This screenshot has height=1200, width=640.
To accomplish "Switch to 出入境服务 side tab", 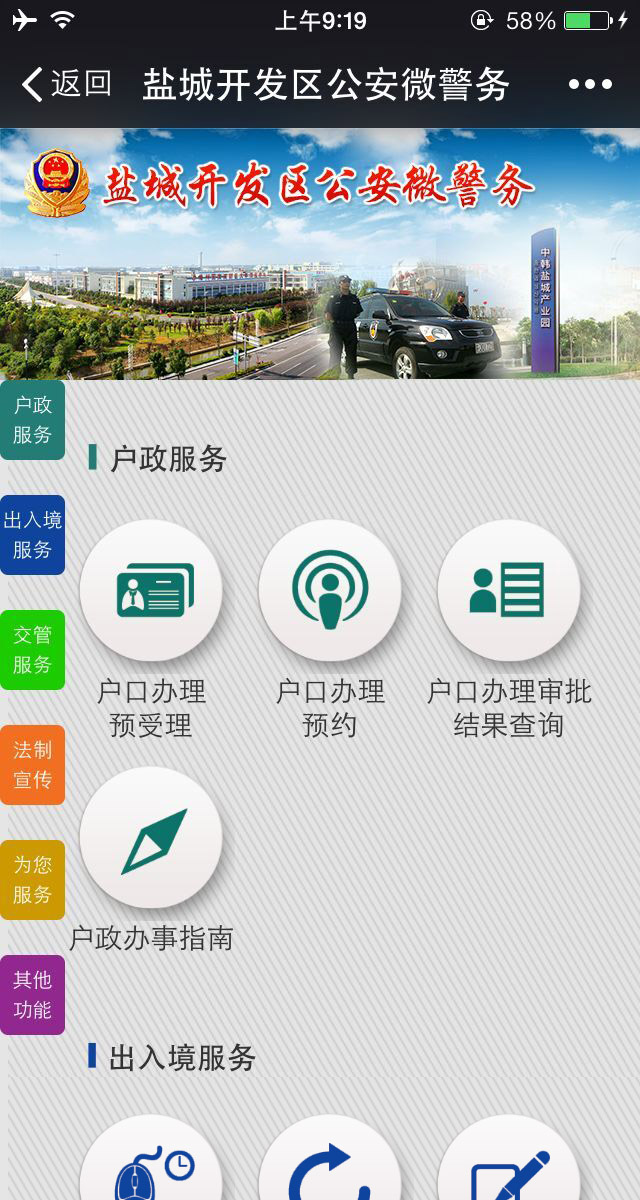I will (x=32, y=535).
